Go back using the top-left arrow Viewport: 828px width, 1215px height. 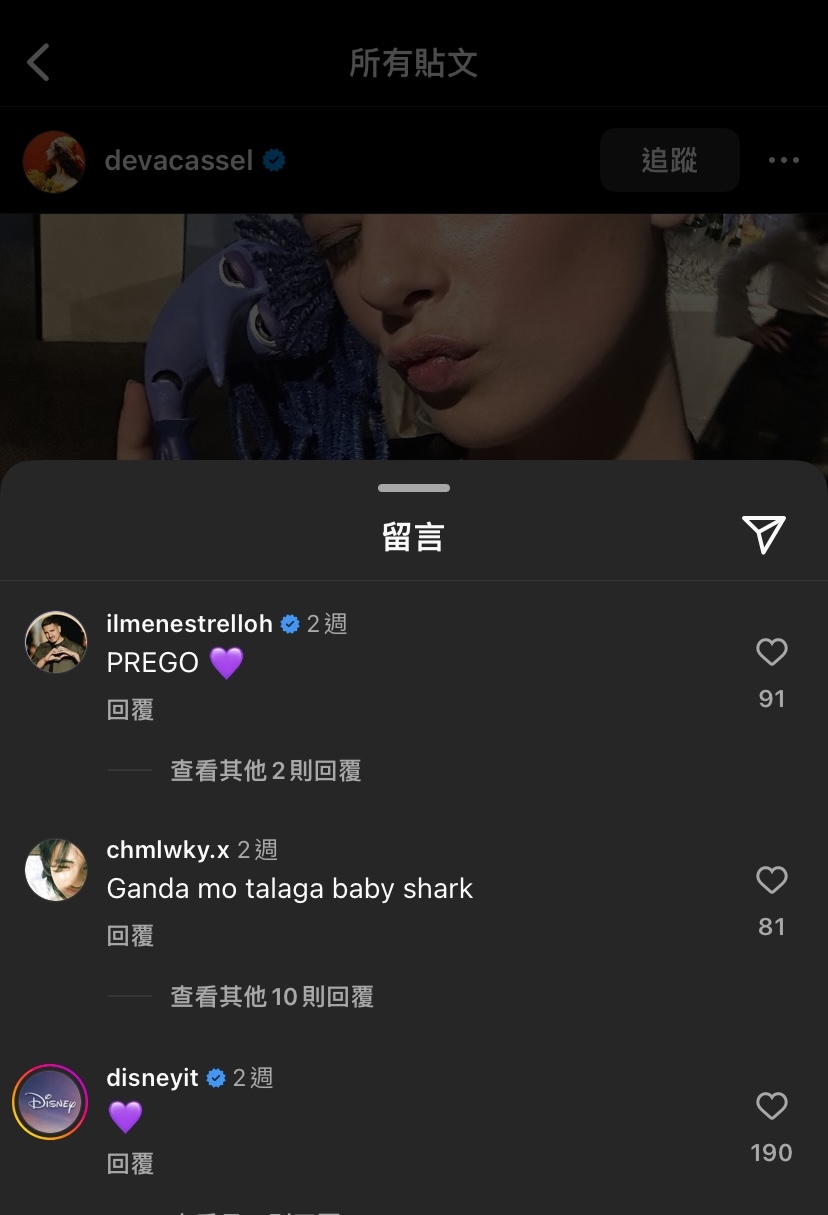tap(39, 62)
